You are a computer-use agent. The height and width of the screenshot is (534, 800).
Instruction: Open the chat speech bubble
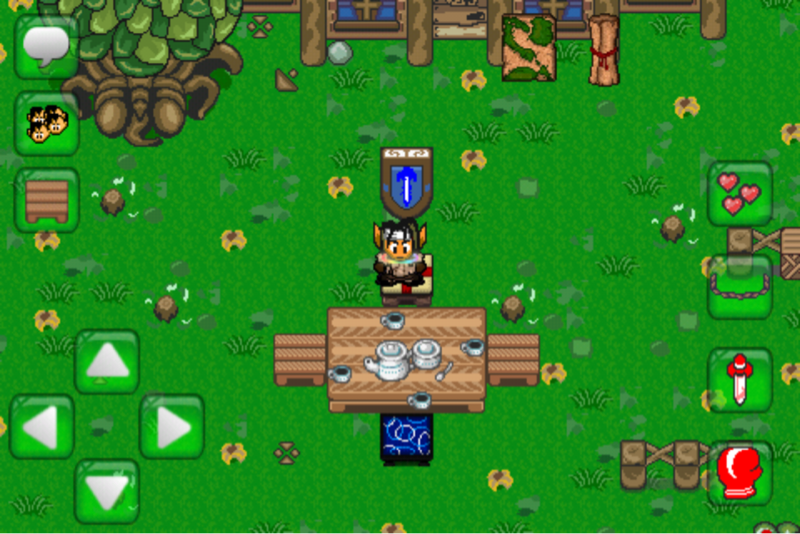click(46, 46)
